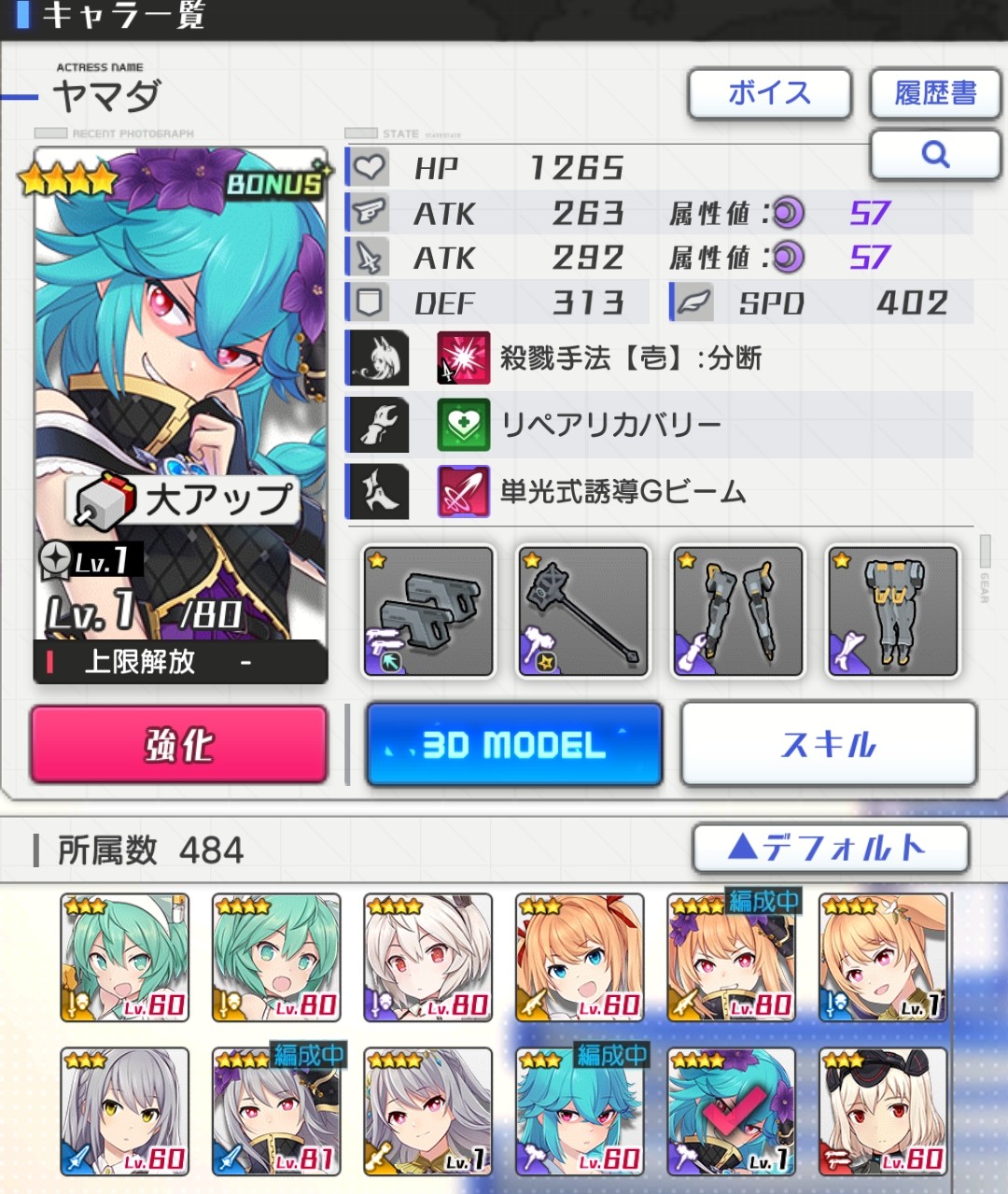
Task: Choose the black-capped blonde Lv.60 character
Action: (x=882, y=1111)
